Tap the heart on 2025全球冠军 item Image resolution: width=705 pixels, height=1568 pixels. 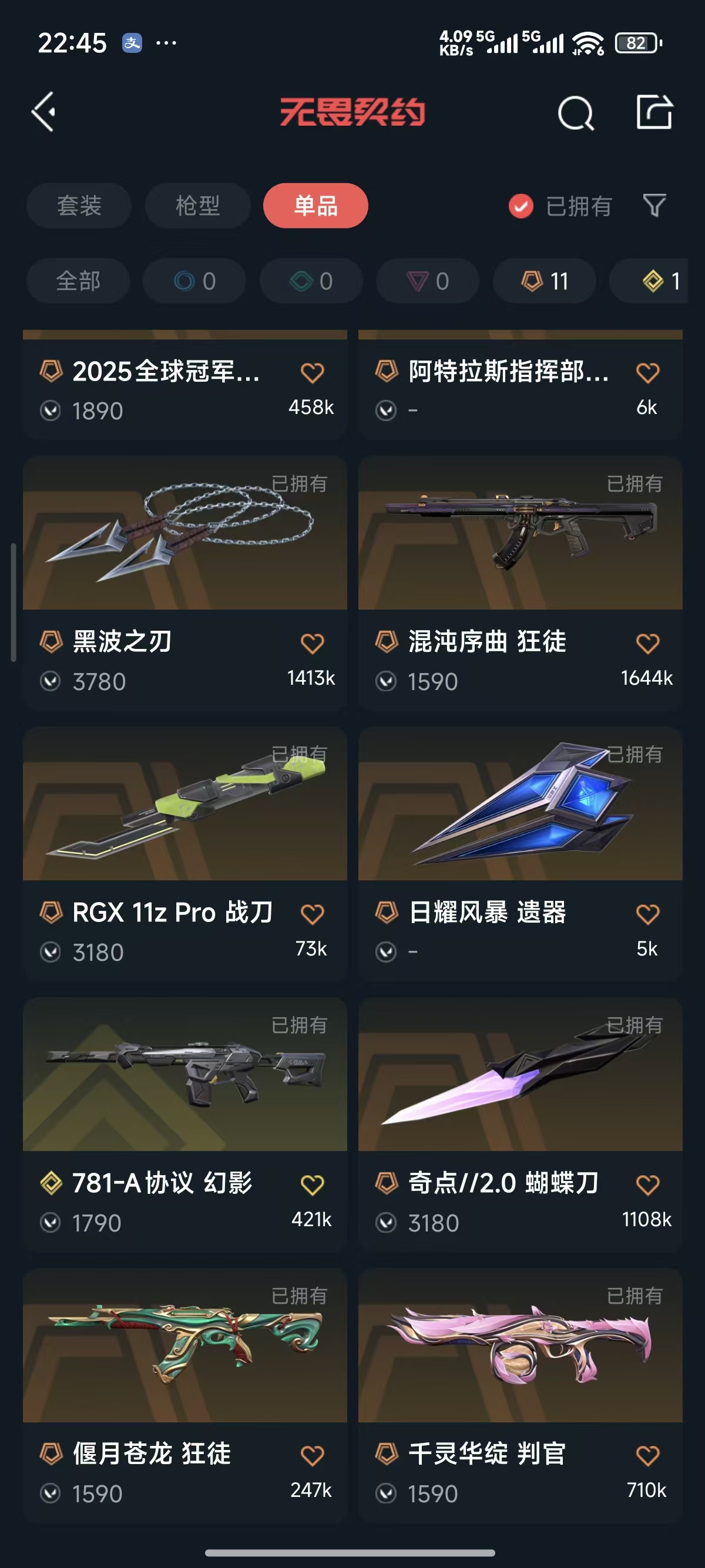[313, 372]
